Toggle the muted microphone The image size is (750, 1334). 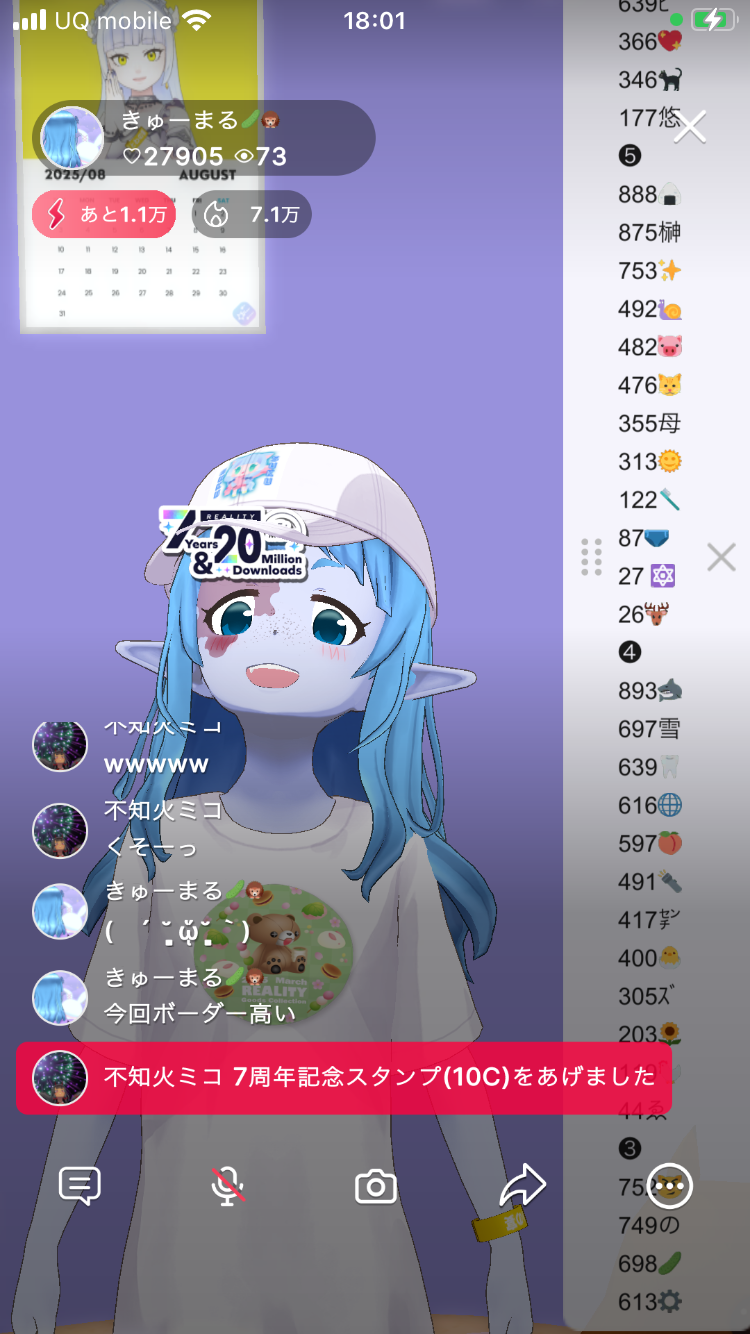pyautogui.click(x=228, y=1186)
